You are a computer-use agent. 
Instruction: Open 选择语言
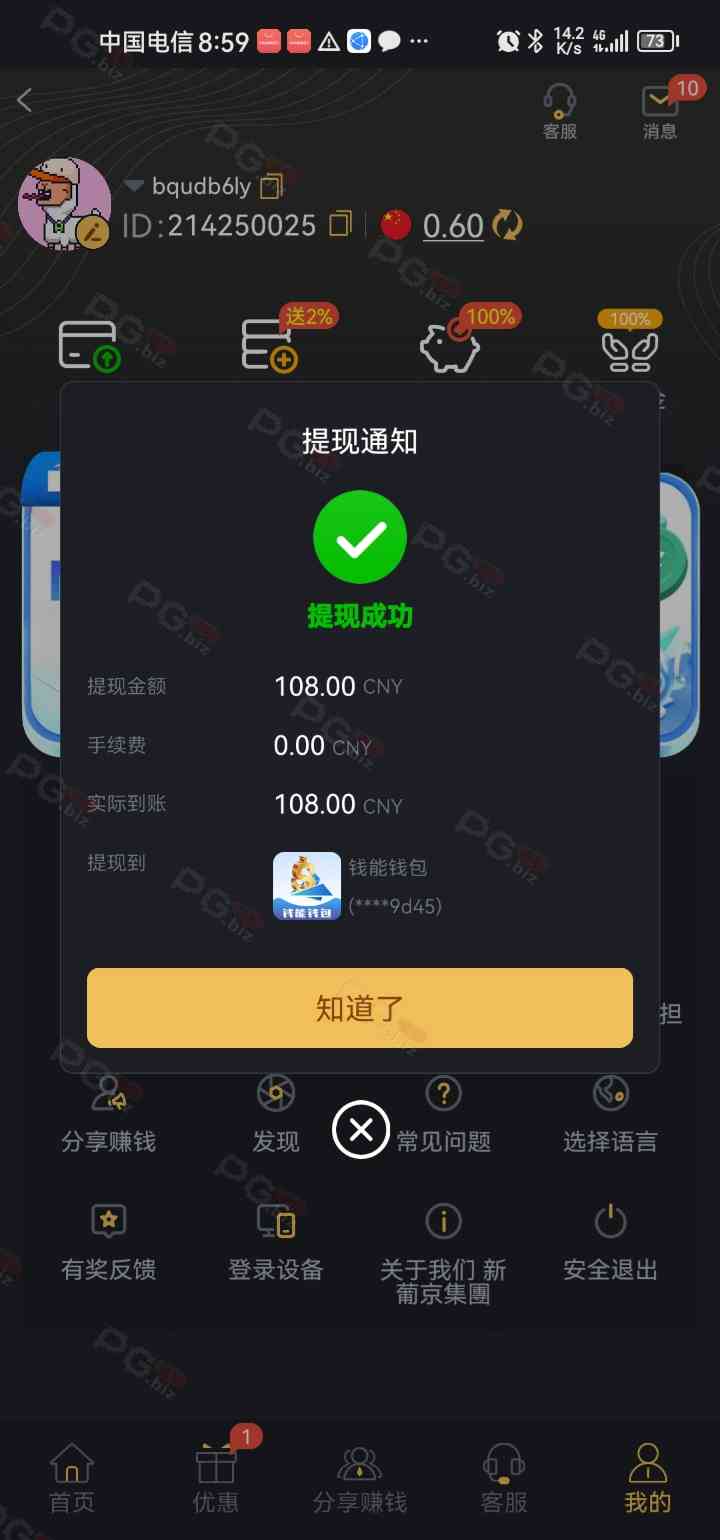click(610, 1115)
